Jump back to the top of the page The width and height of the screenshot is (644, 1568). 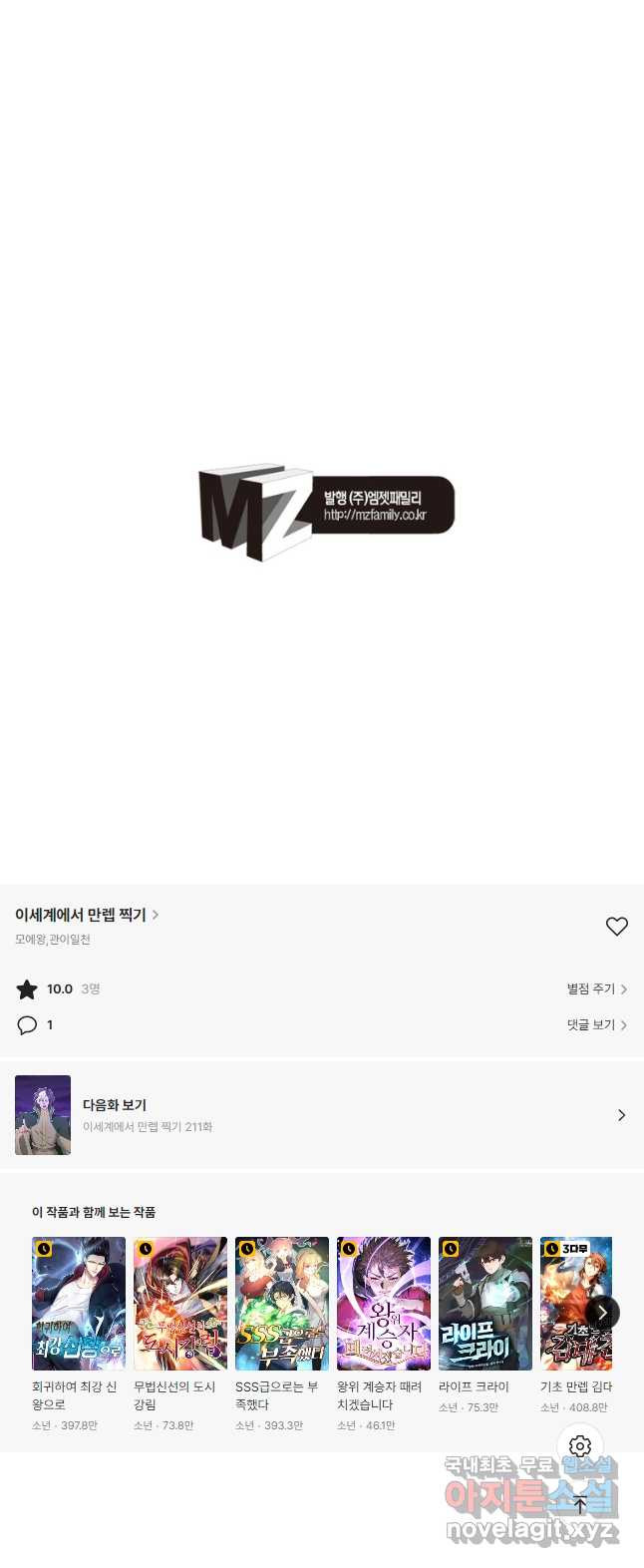[580, 1505]
